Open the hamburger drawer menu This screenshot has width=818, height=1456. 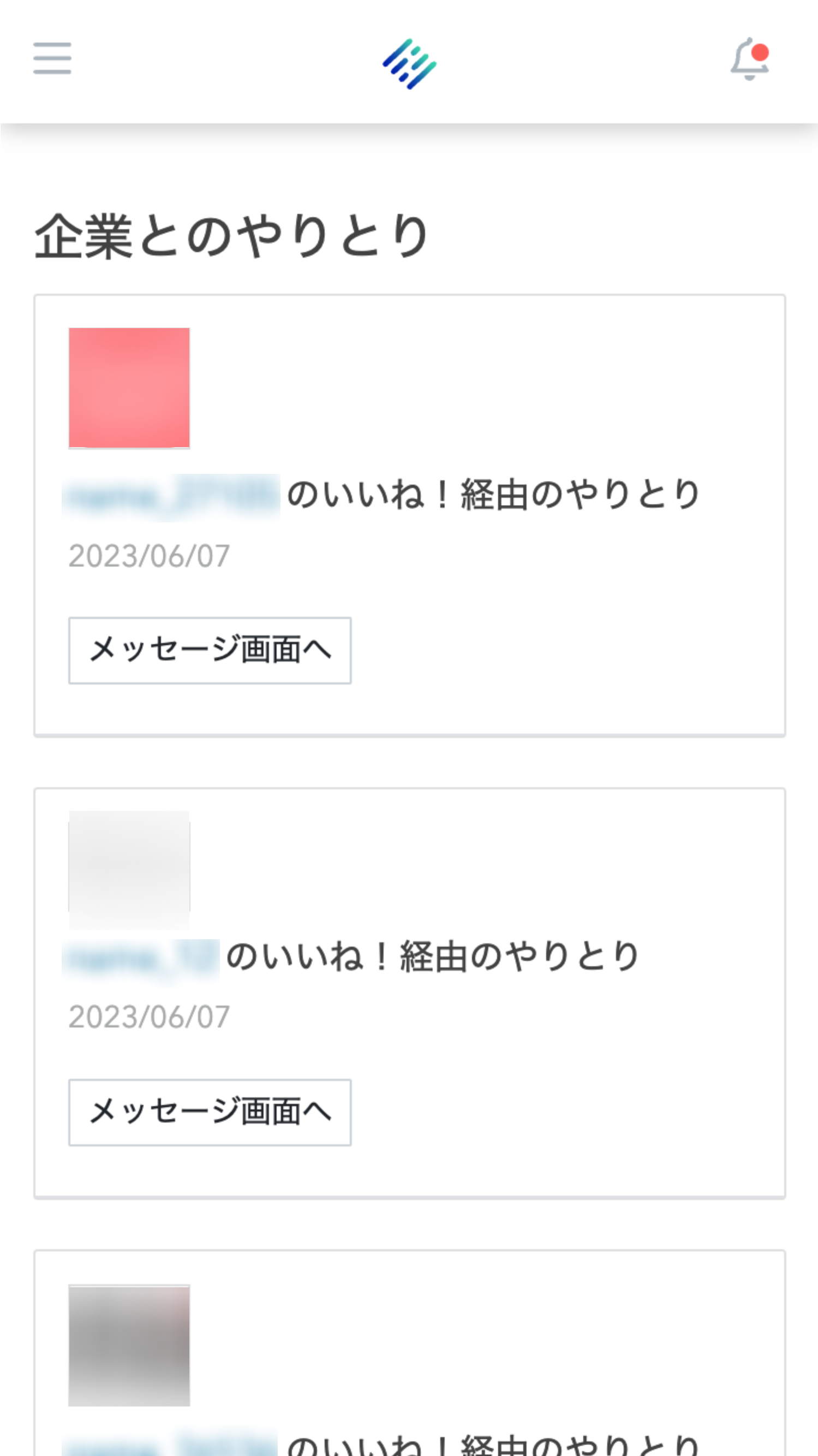(52, 58)
